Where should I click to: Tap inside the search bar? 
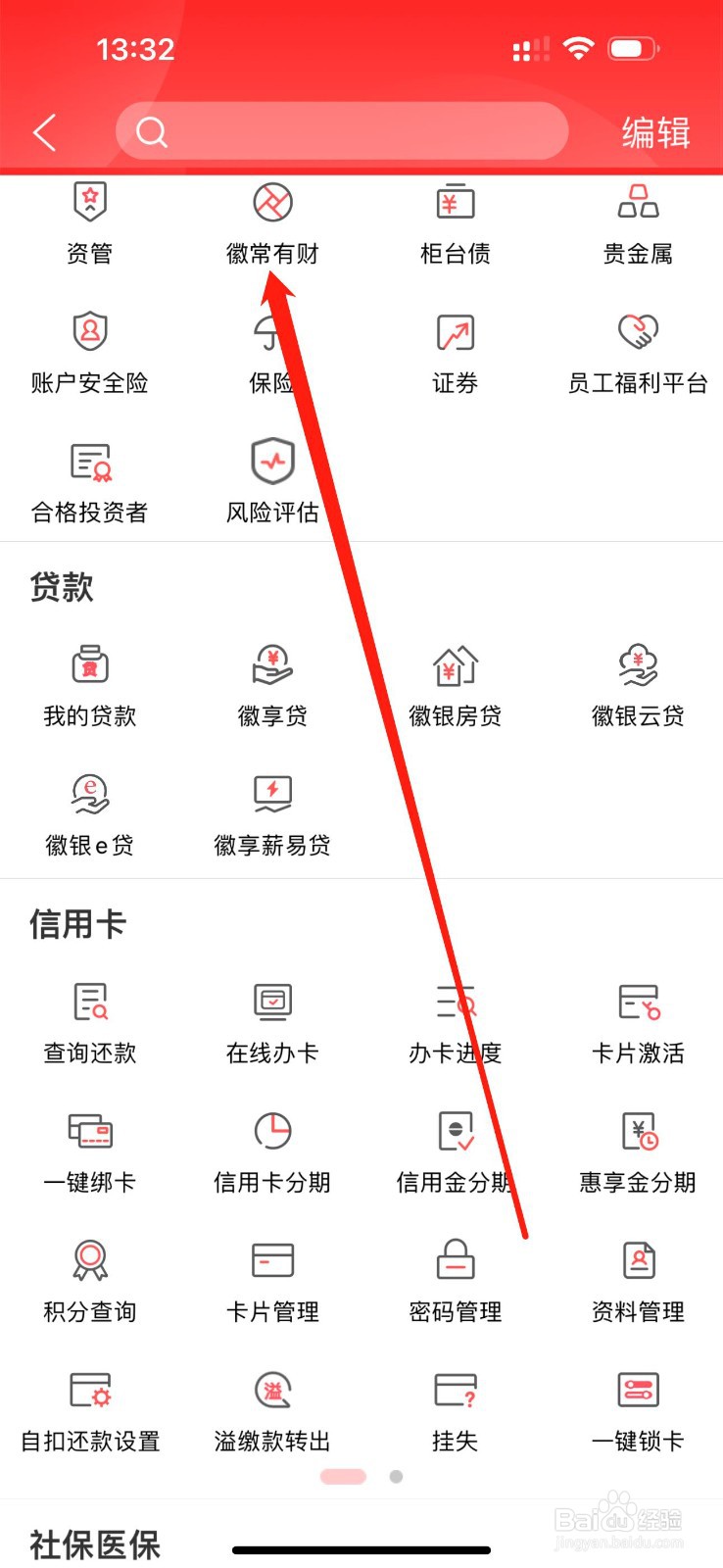[x=342, y=130]
